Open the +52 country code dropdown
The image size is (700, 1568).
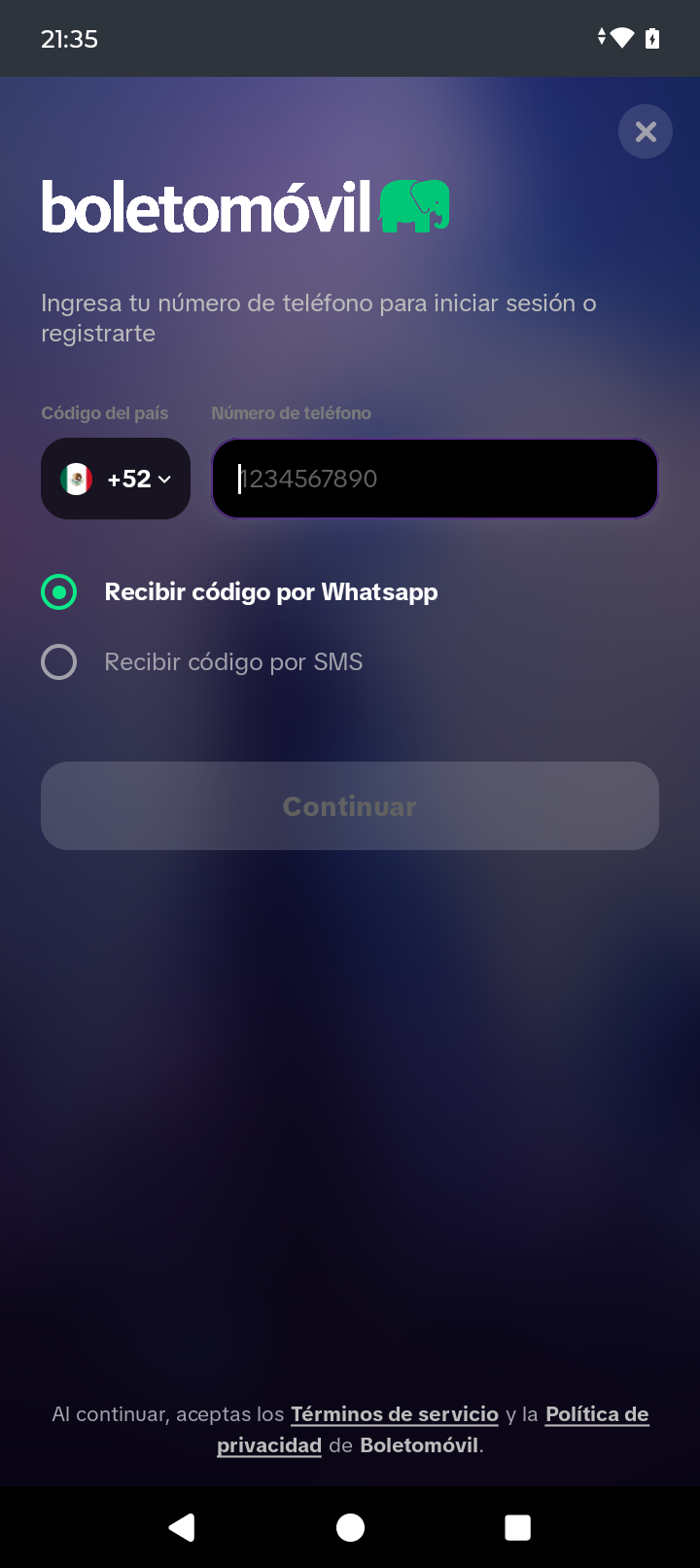(116, 479)
